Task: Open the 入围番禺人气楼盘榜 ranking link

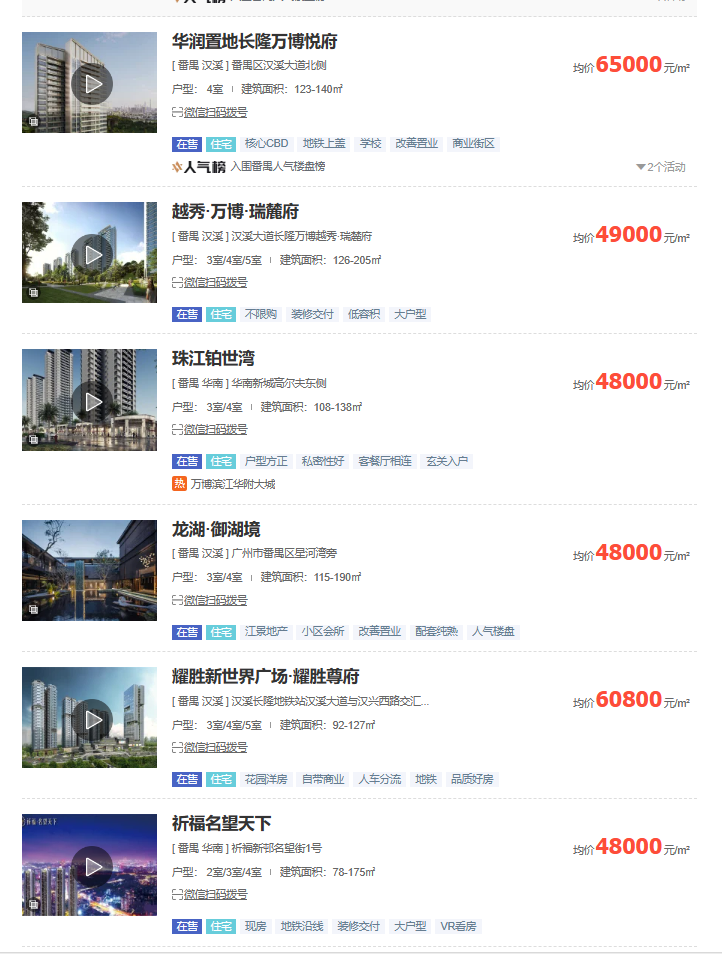Action: click(x=277, y=166)
